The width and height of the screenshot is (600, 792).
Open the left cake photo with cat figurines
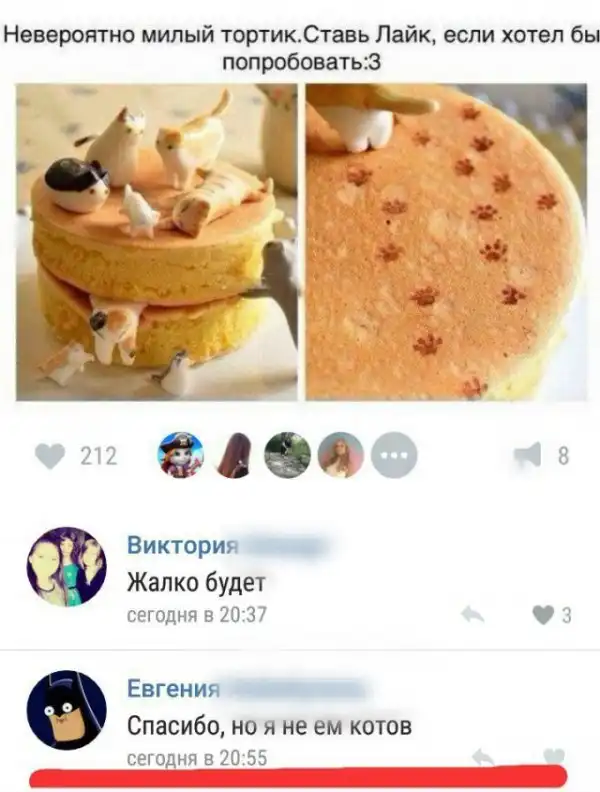tap(157, 242)
